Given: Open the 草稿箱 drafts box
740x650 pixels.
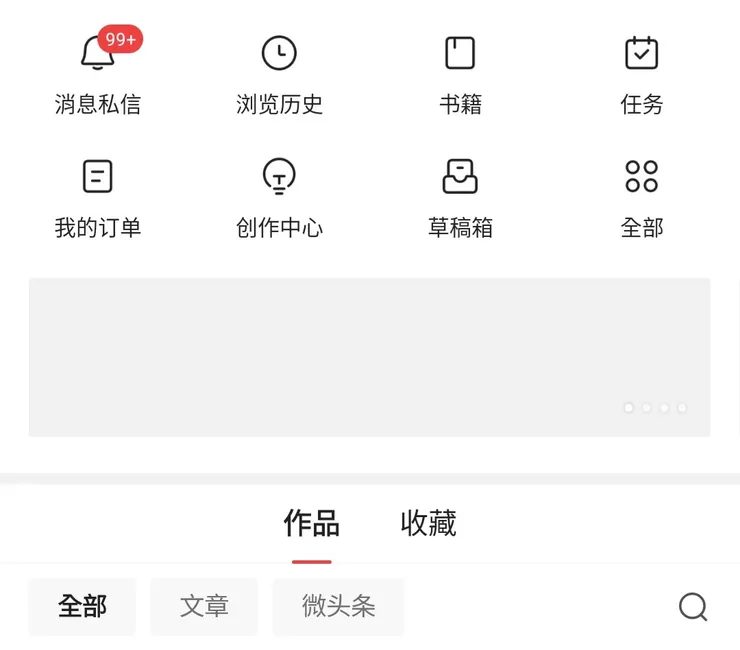Looking at the screenshot, I should click(460, 197).
